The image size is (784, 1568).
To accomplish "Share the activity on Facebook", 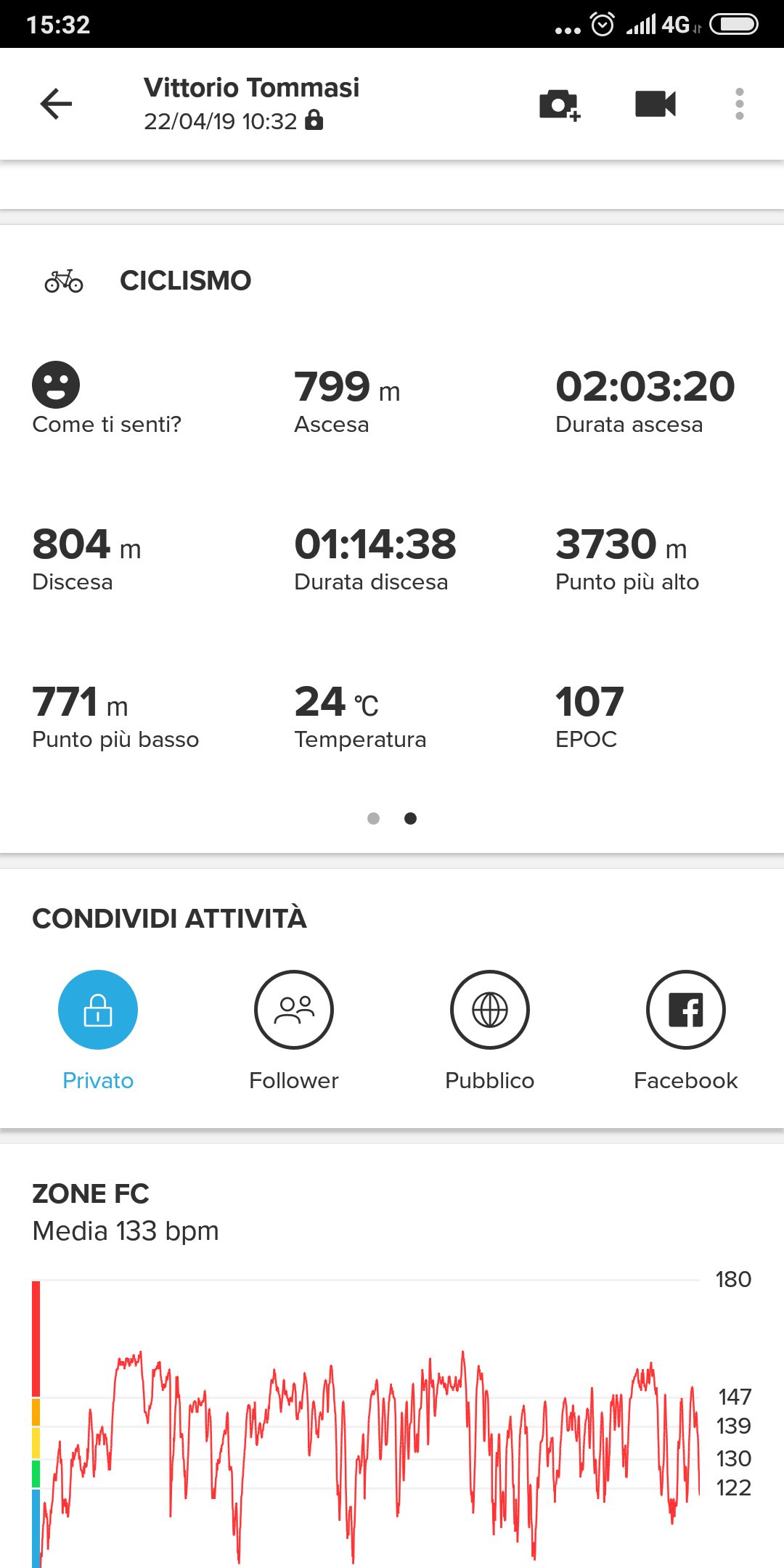I will click(686, 1031).
